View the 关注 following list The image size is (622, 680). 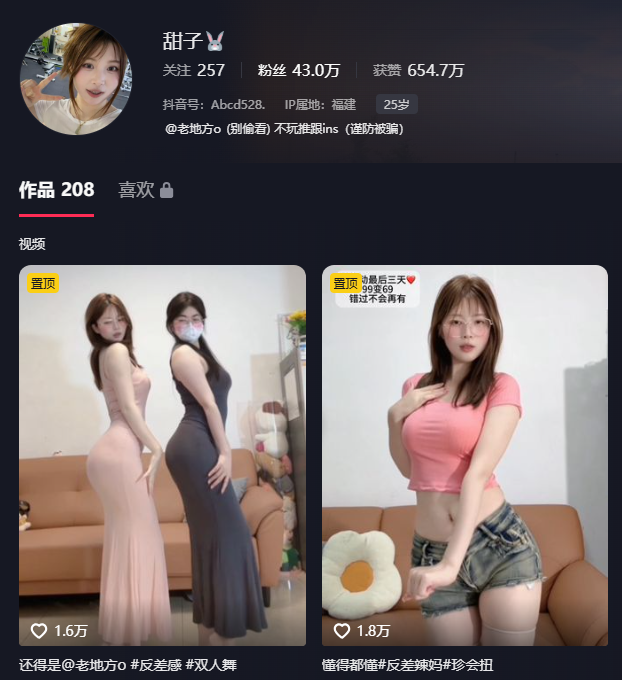[x=194, y=70]
